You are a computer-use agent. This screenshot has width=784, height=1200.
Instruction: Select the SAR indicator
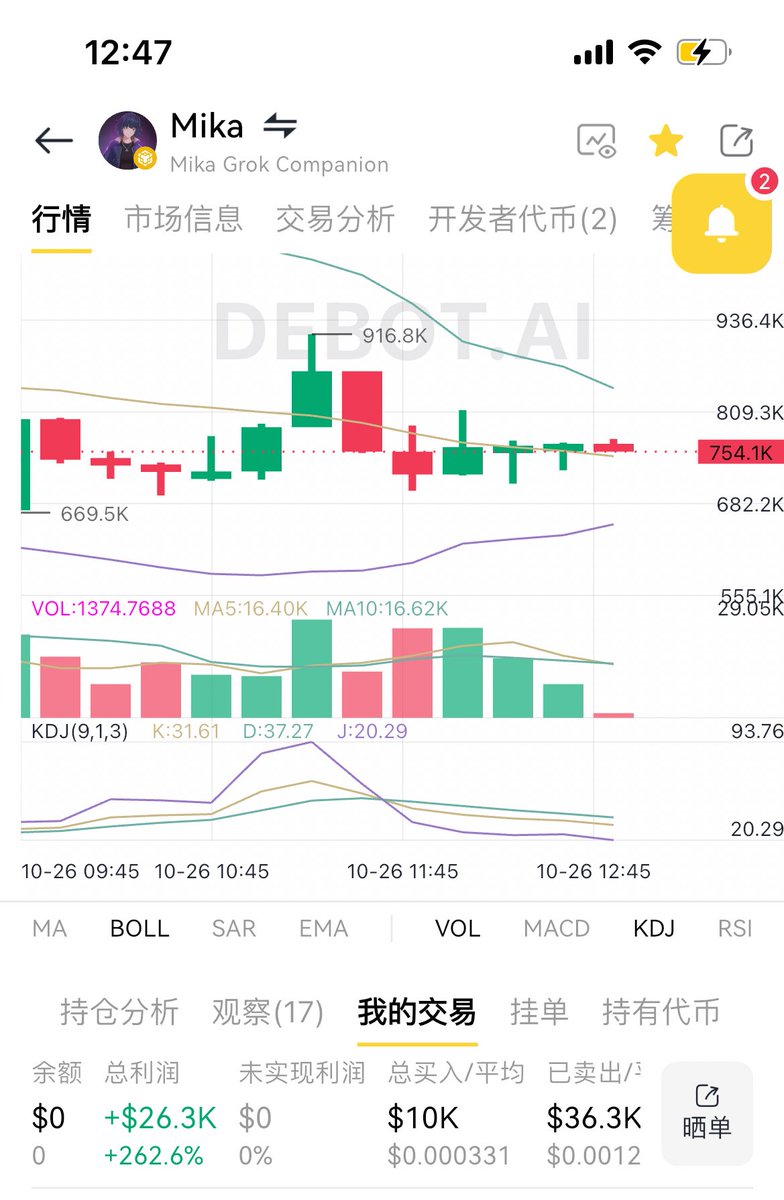(x=234, y=928)
